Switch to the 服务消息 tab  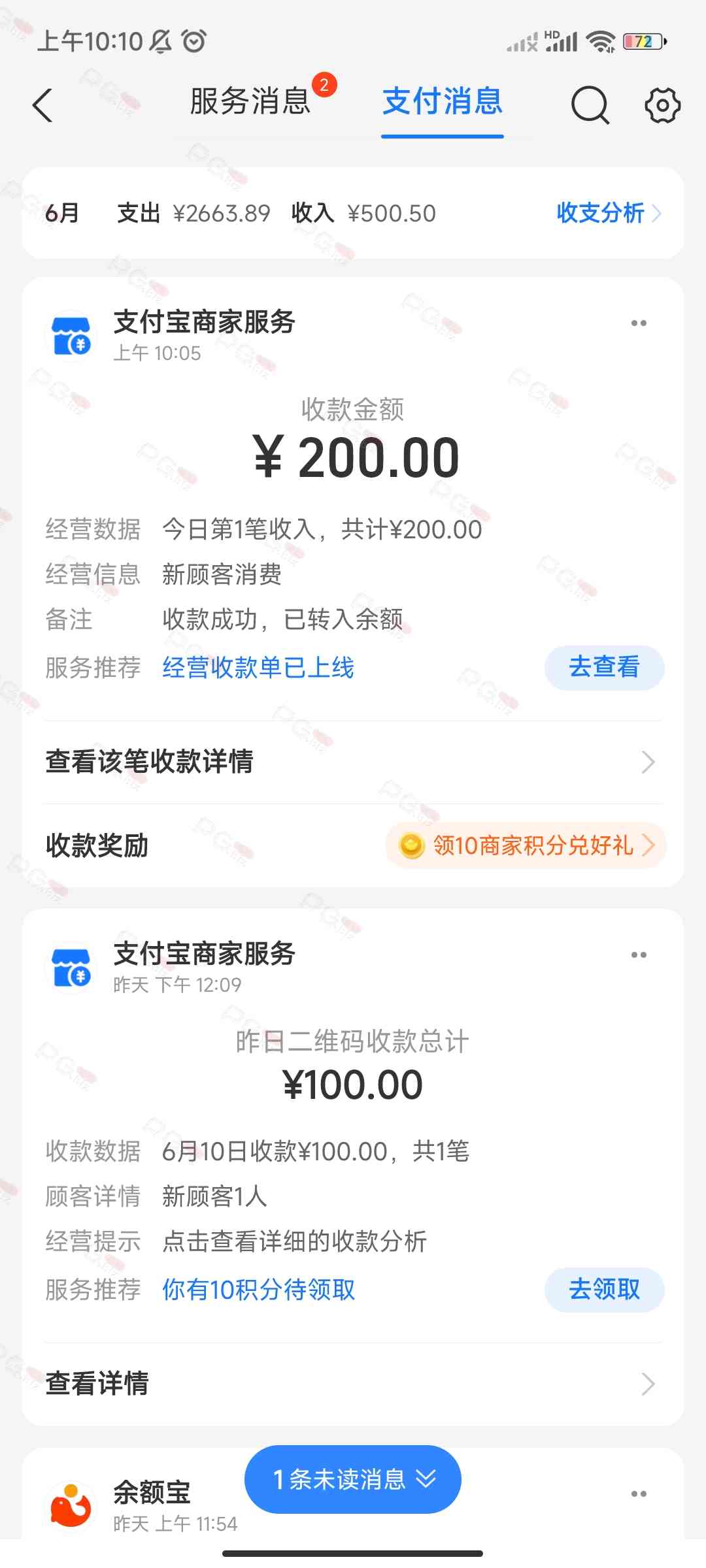pyautogui.click(x=250, y=102)
